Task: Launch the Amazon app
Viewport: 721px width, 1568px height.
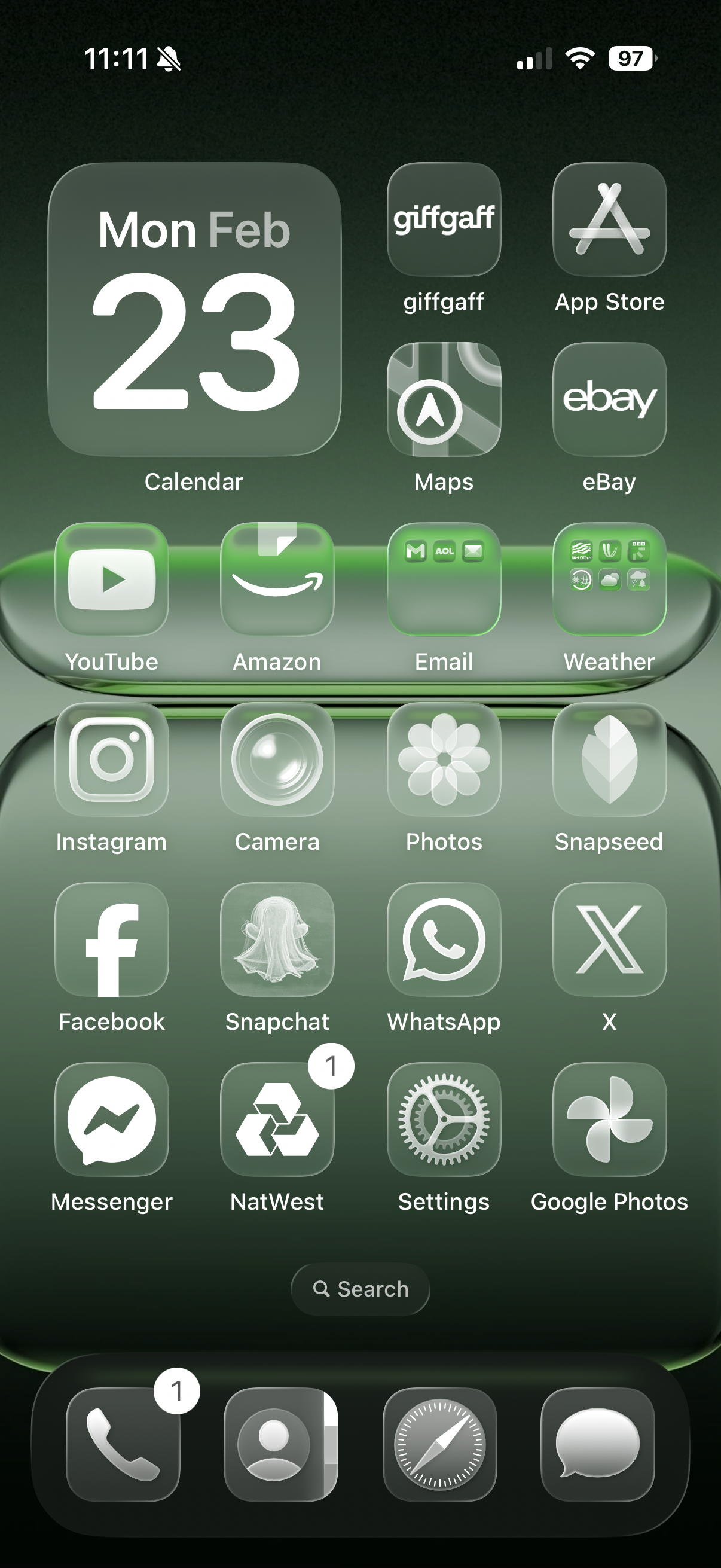Action: tap(277, 579)
